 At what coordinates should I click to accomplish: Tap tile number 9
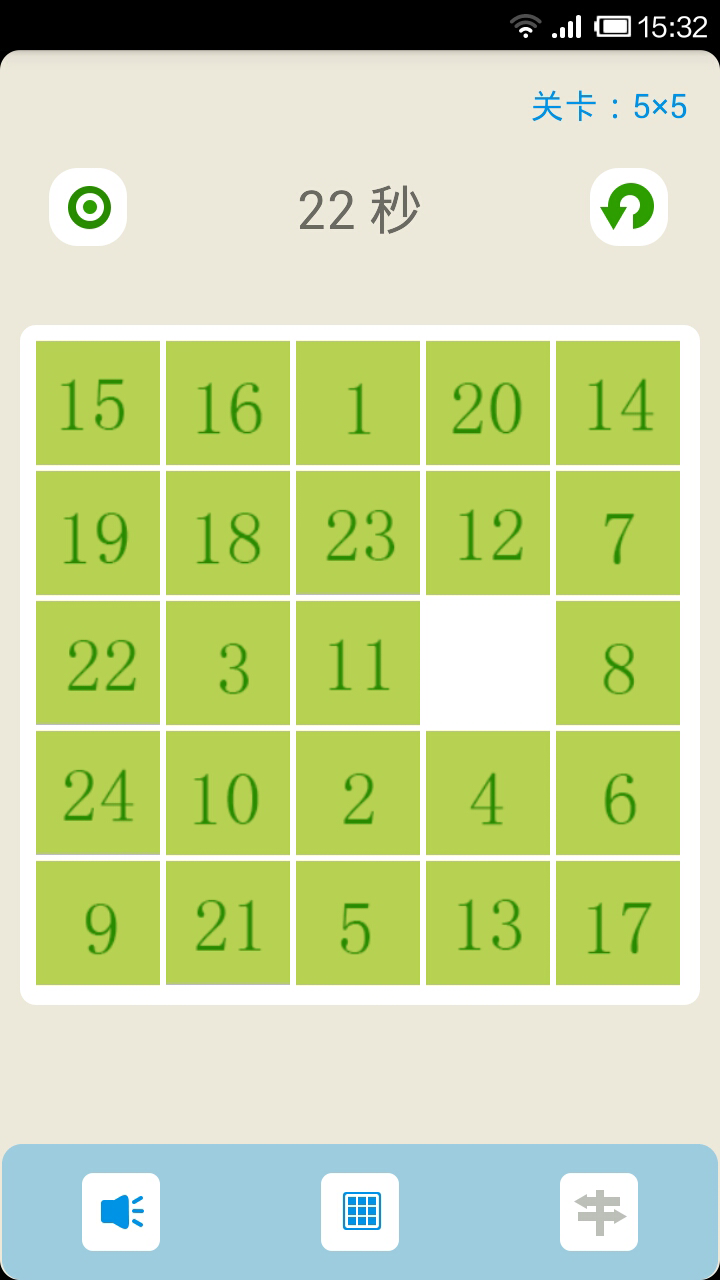[x=98, y=923]
